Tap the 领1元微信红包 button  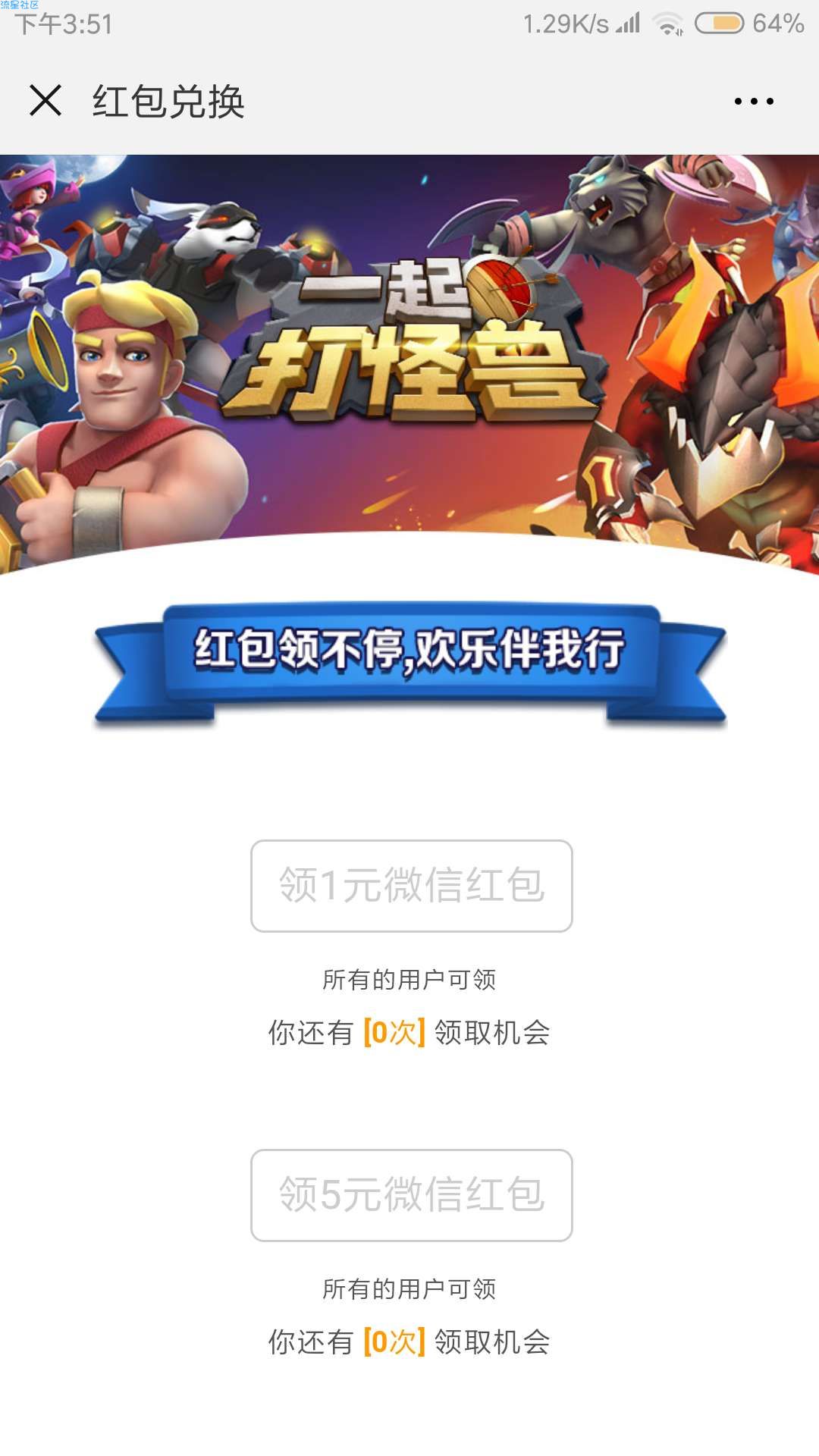coord(411,886)
